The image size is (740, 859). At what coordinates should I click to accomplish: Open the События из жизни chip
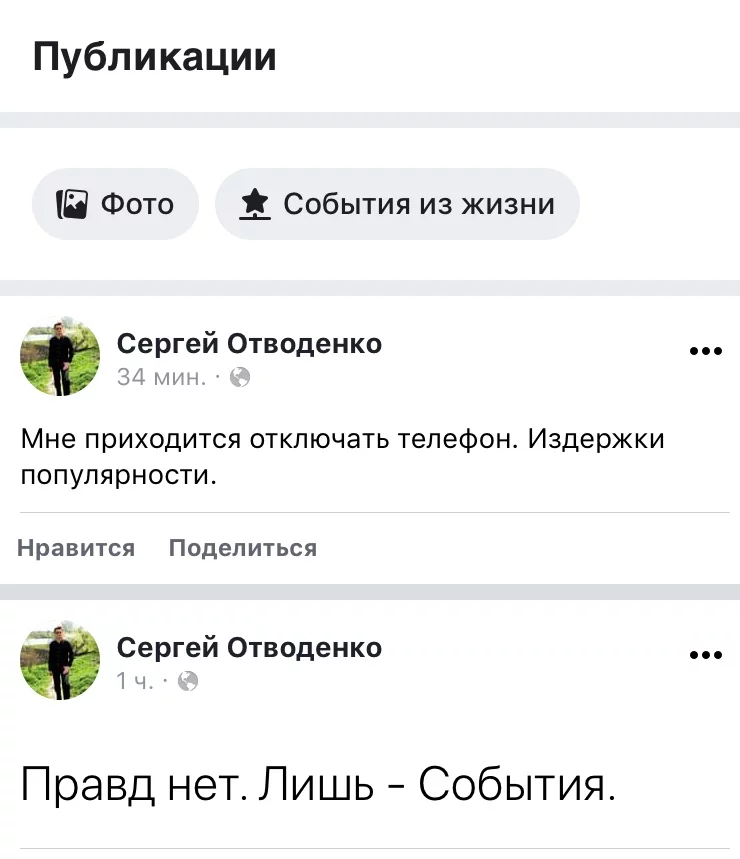(x=397, y=204)
